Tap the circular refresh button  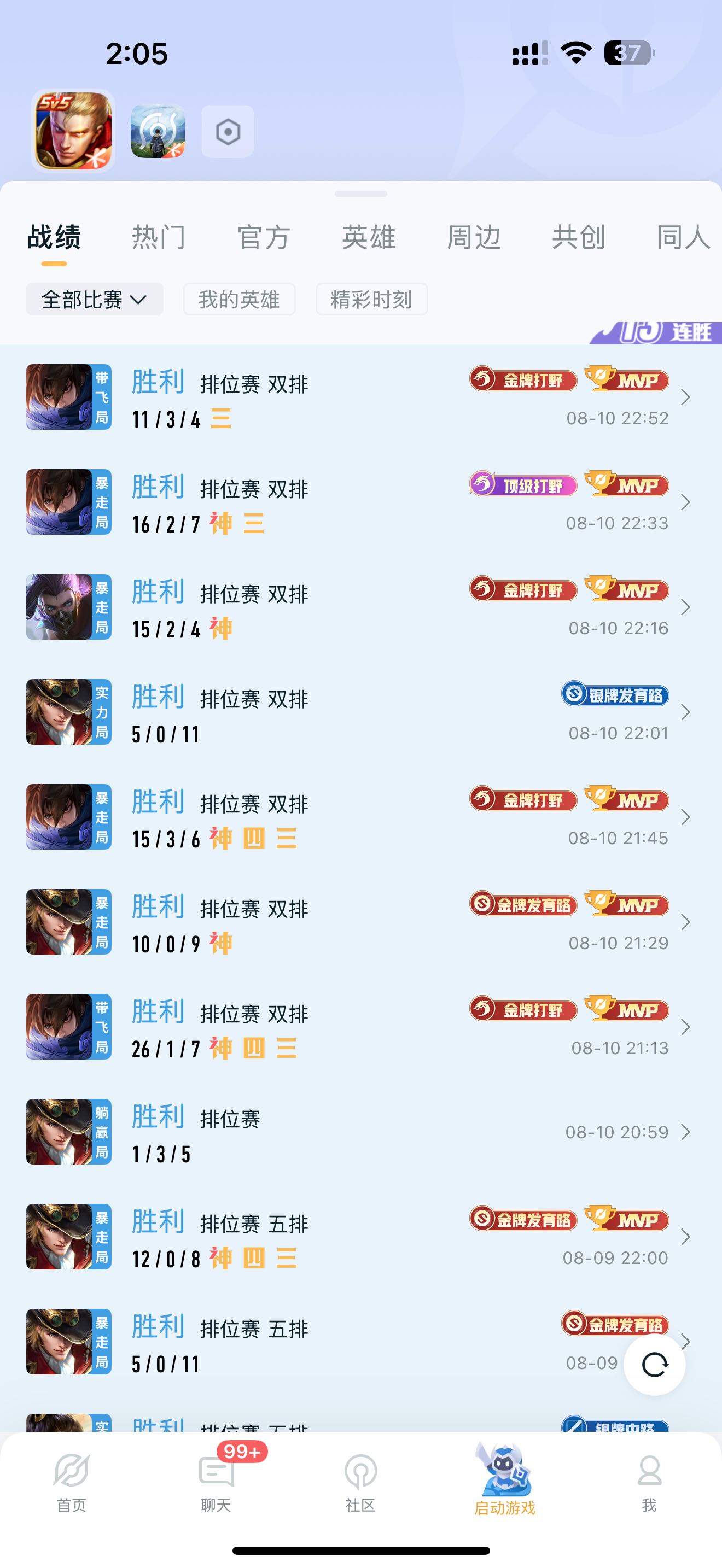pos(654,1365)
